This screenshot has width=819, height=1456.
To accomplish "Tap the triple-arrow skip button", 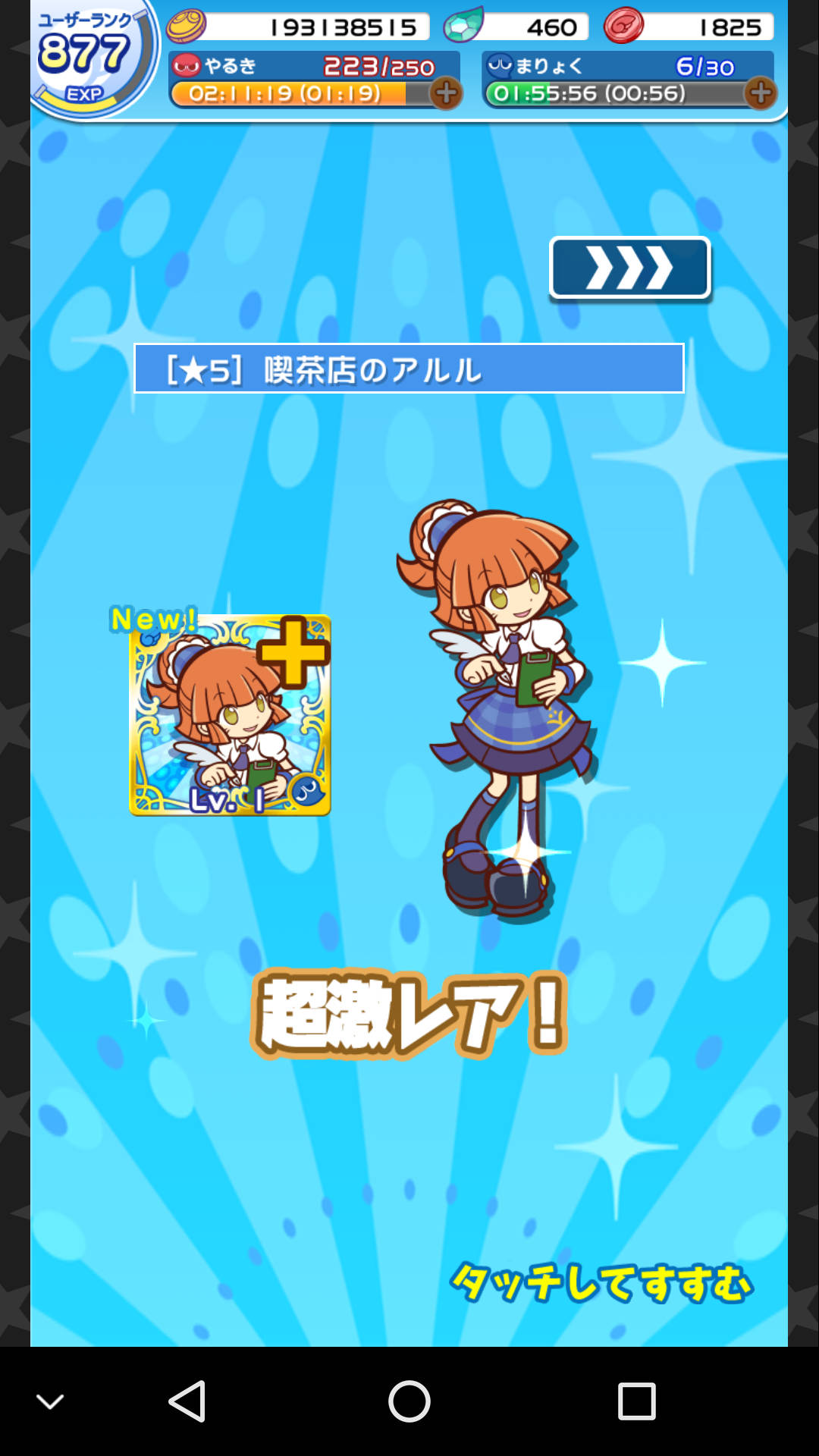I will tap(629, 268).
